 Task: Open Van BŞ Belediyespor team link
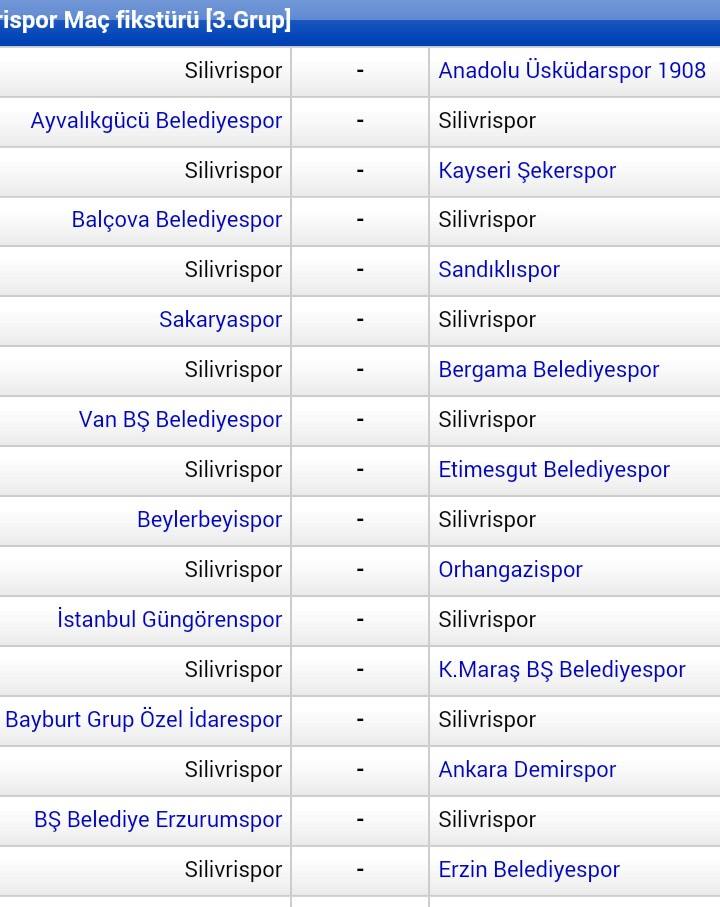(x=180, y=420)
